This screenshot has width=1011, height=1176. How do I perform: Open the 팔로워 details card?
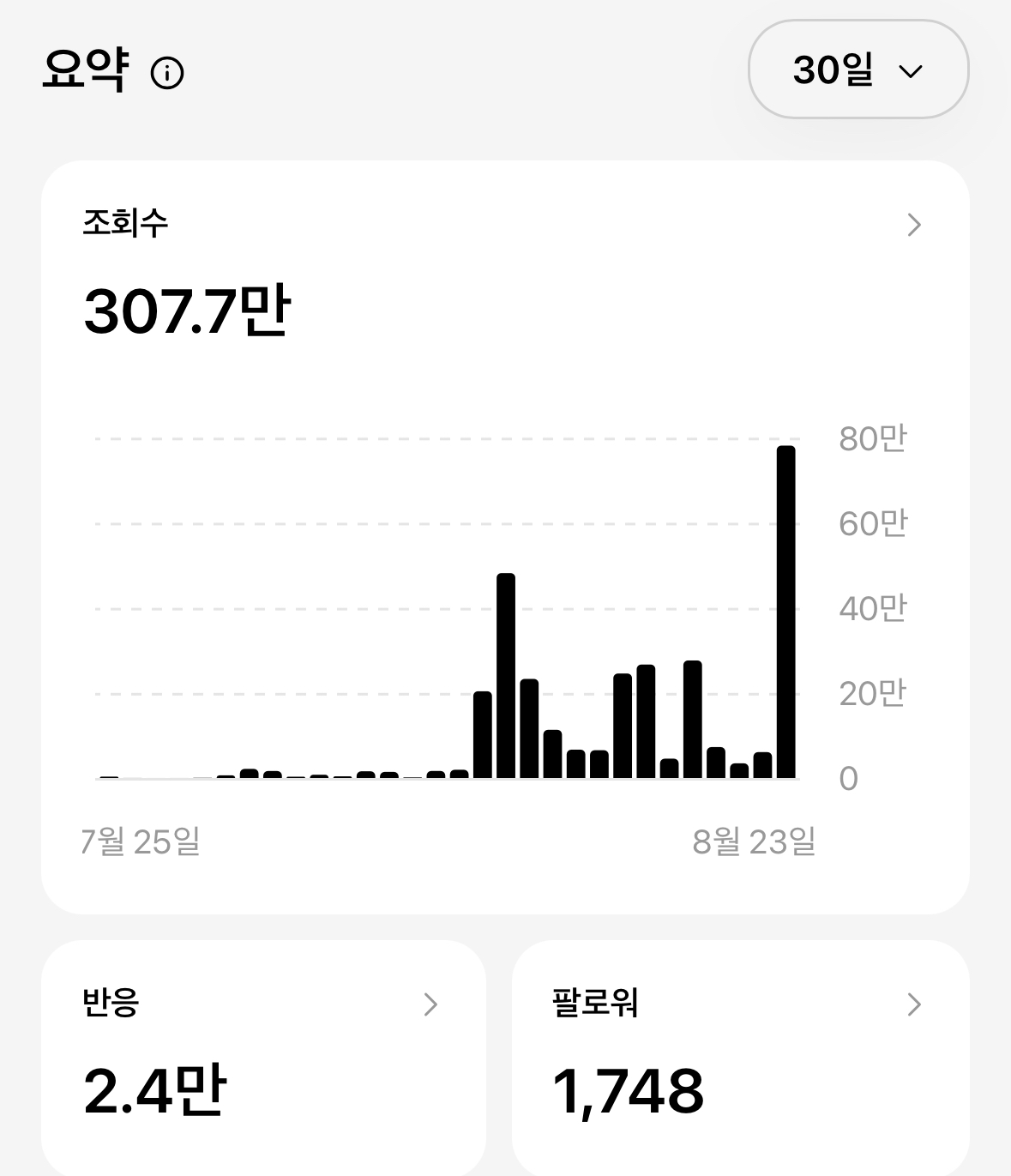click(x=741, y=1058)
